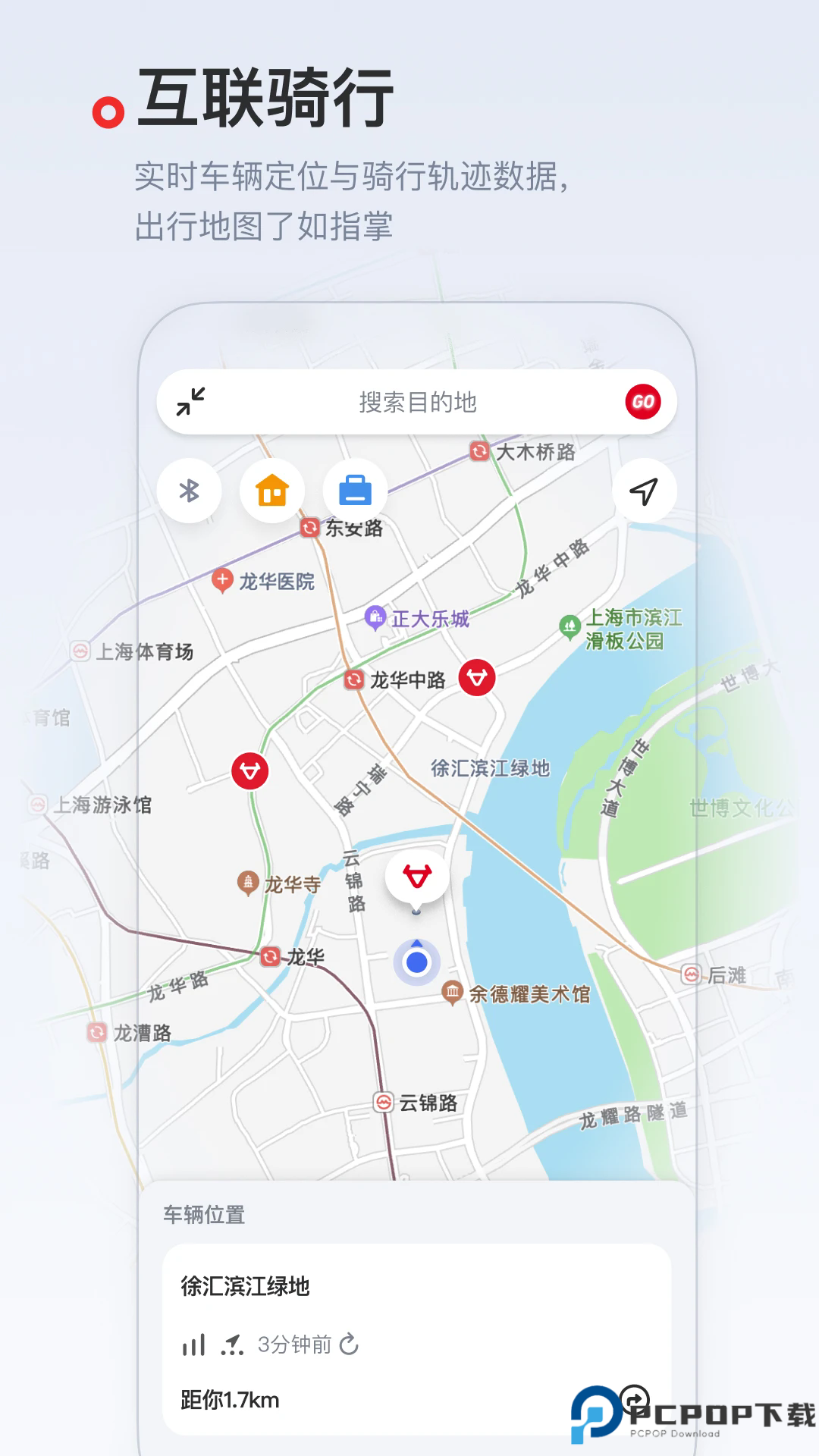Tap the 龙华寺 temple map icon

(249, 882)
